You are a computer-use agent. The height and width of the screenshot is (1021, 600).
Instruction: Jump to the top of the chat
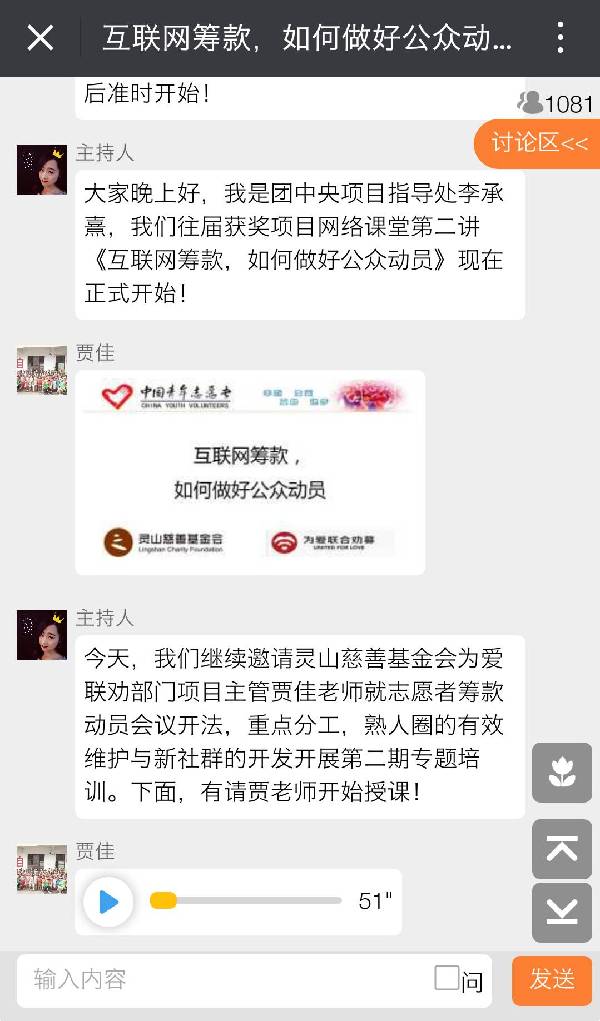click(561, 849)
